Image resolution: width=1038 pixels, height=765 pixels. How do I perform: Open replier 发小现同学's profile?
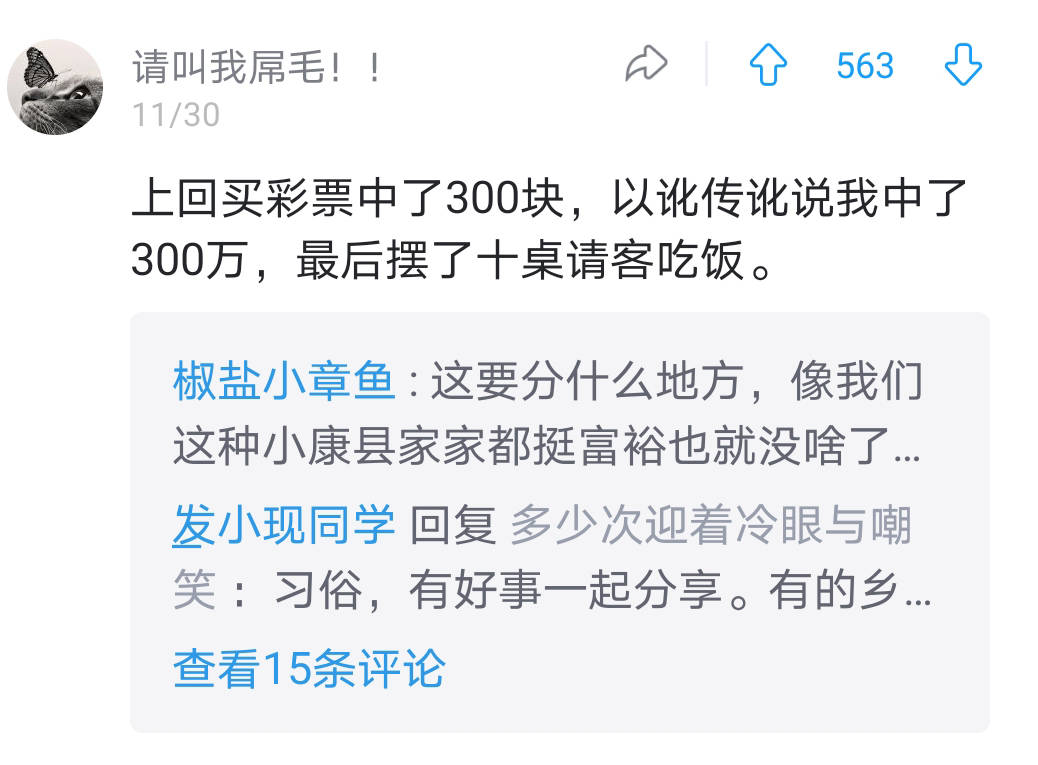pyautogui.click(x=284, y=525)
